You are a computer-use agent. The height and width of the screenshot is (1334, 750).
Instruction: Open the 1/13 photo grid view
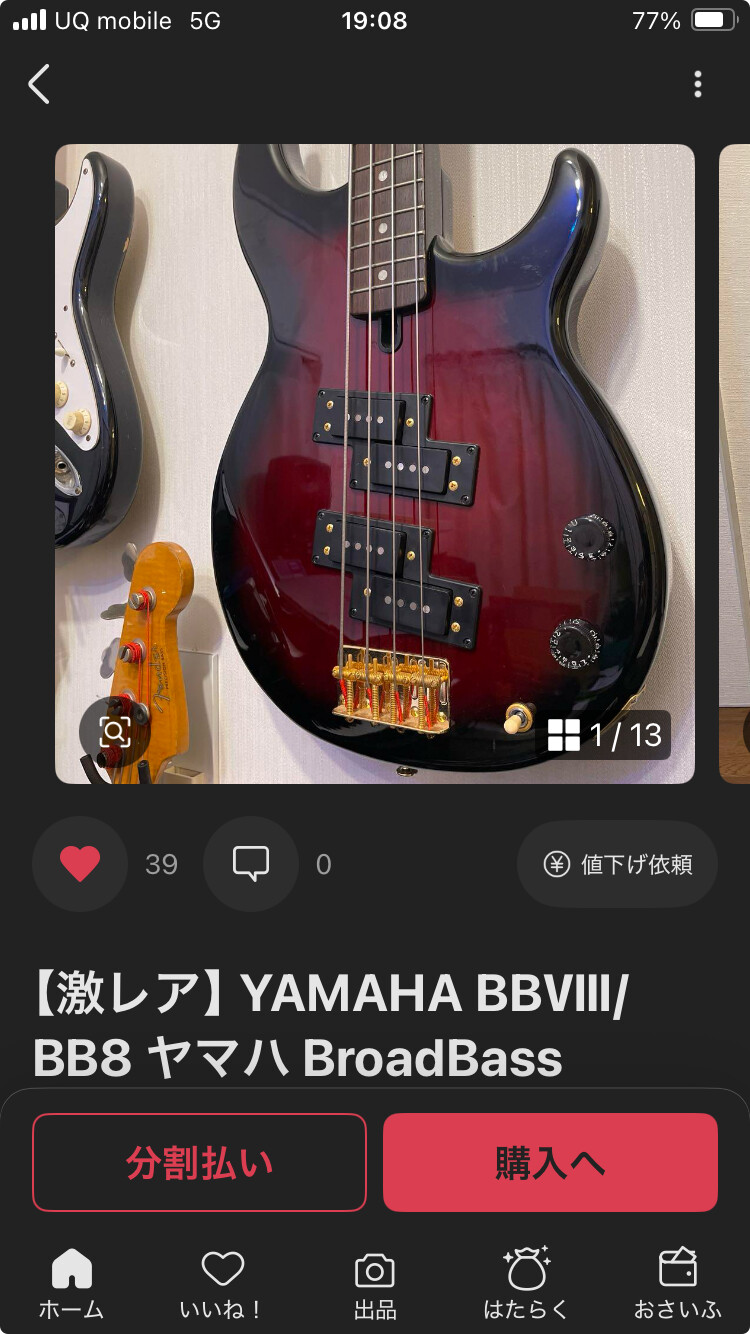tap(606, 736)
